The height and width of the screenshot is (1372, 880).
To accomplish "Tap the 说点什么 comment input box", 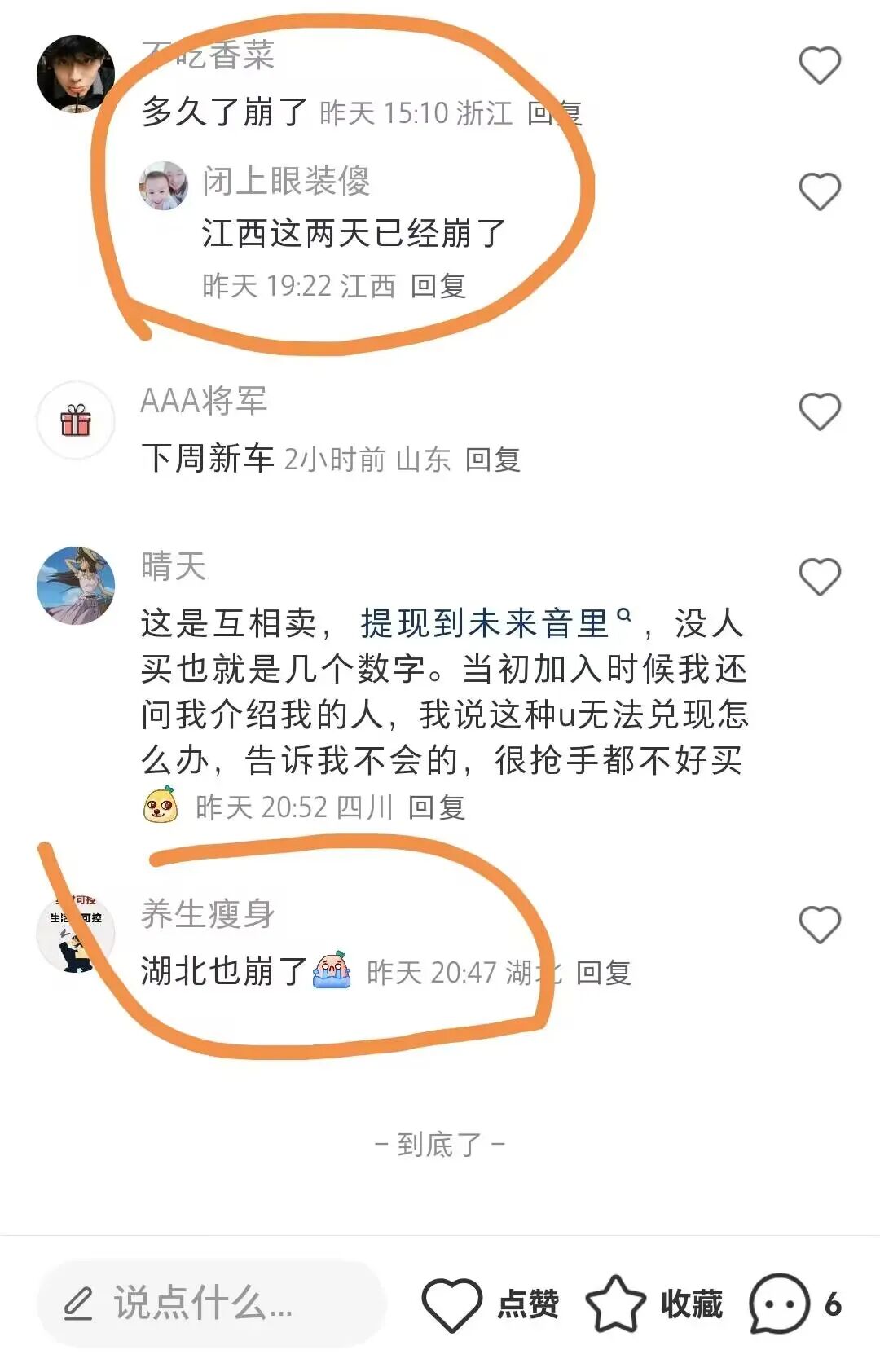I will pos(212,1304).
